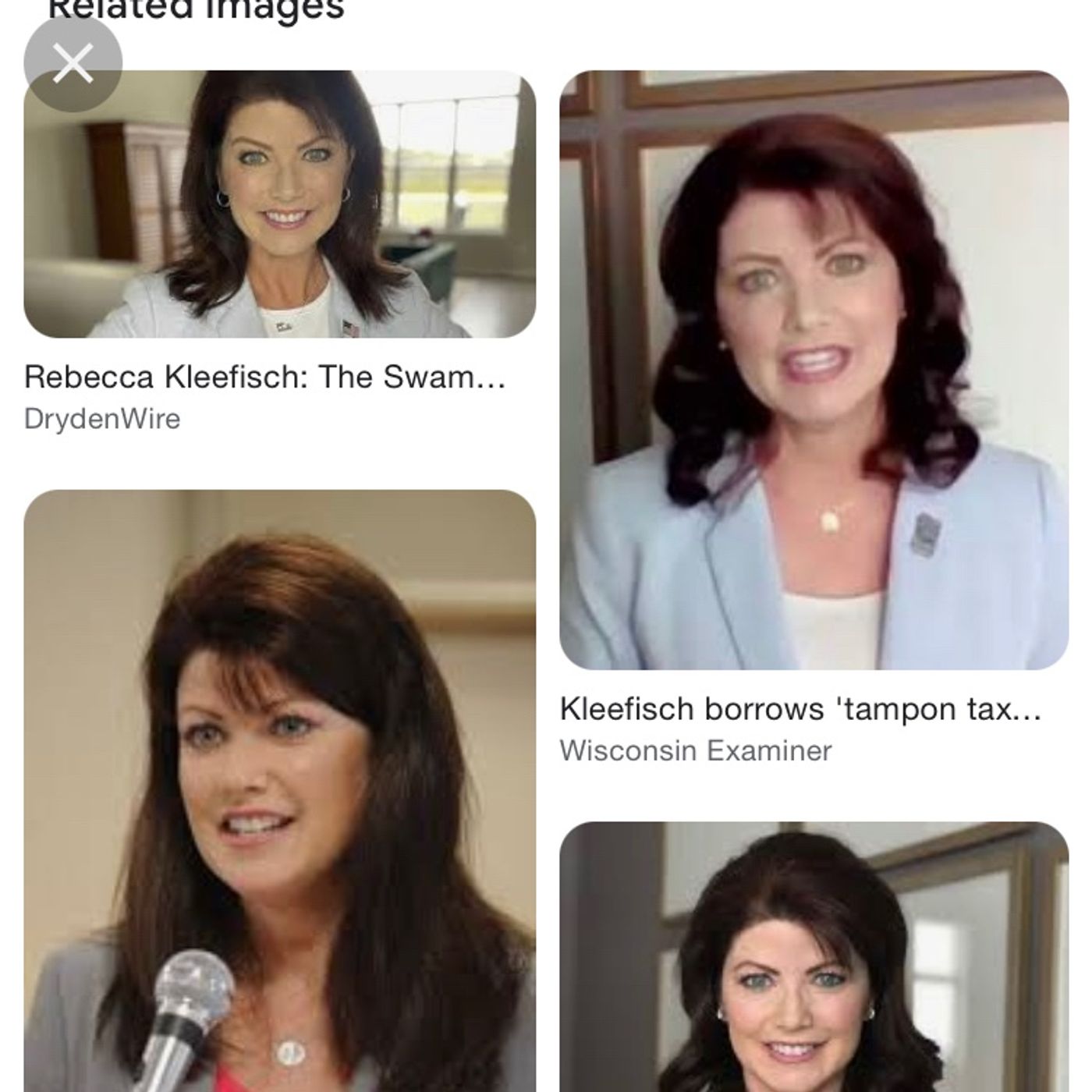This screenshot has height=1092, width=1092.
Task: Open the DrydenWire image result
Action: 279,205
